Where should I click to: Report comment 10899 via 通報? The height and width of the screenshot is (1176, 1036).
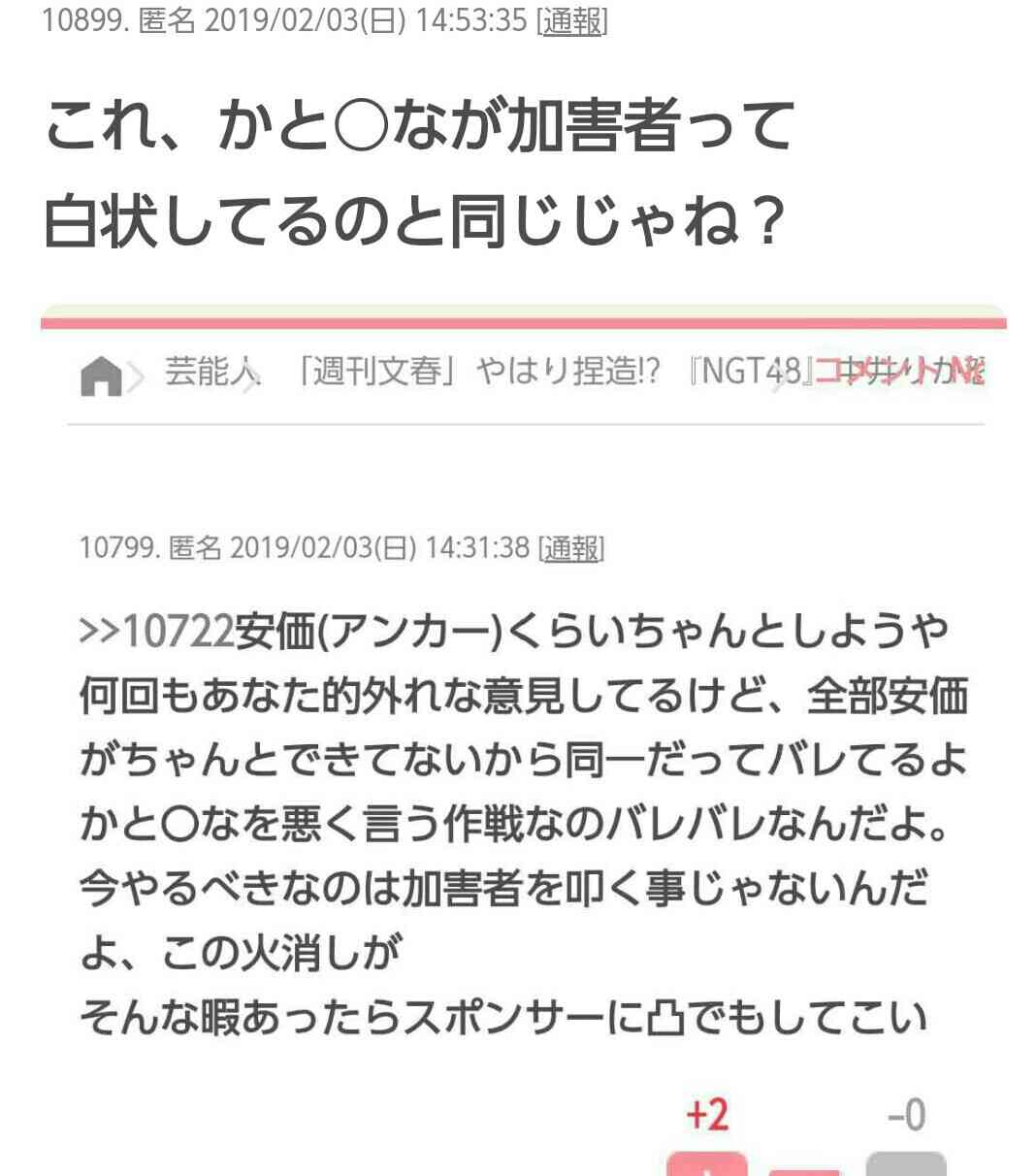click(x=571, y=20)
